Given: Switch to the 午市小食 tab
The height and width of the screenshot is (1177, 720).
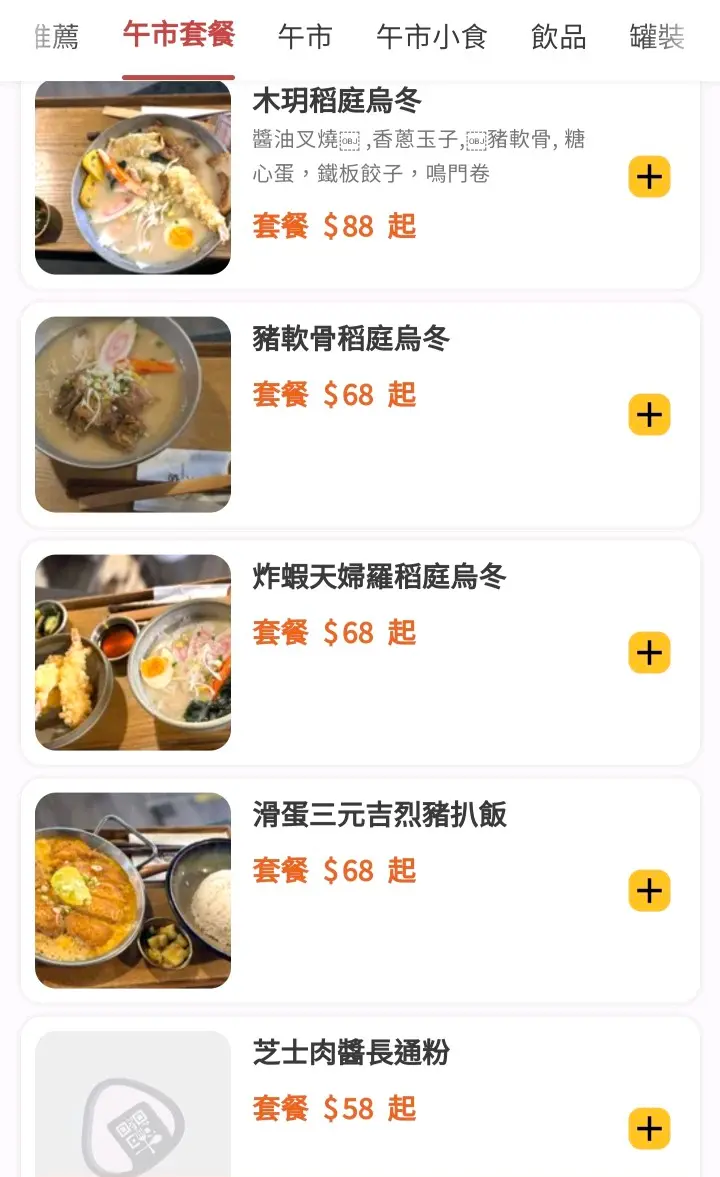Looking at the screenshot, I should [431, 38].
